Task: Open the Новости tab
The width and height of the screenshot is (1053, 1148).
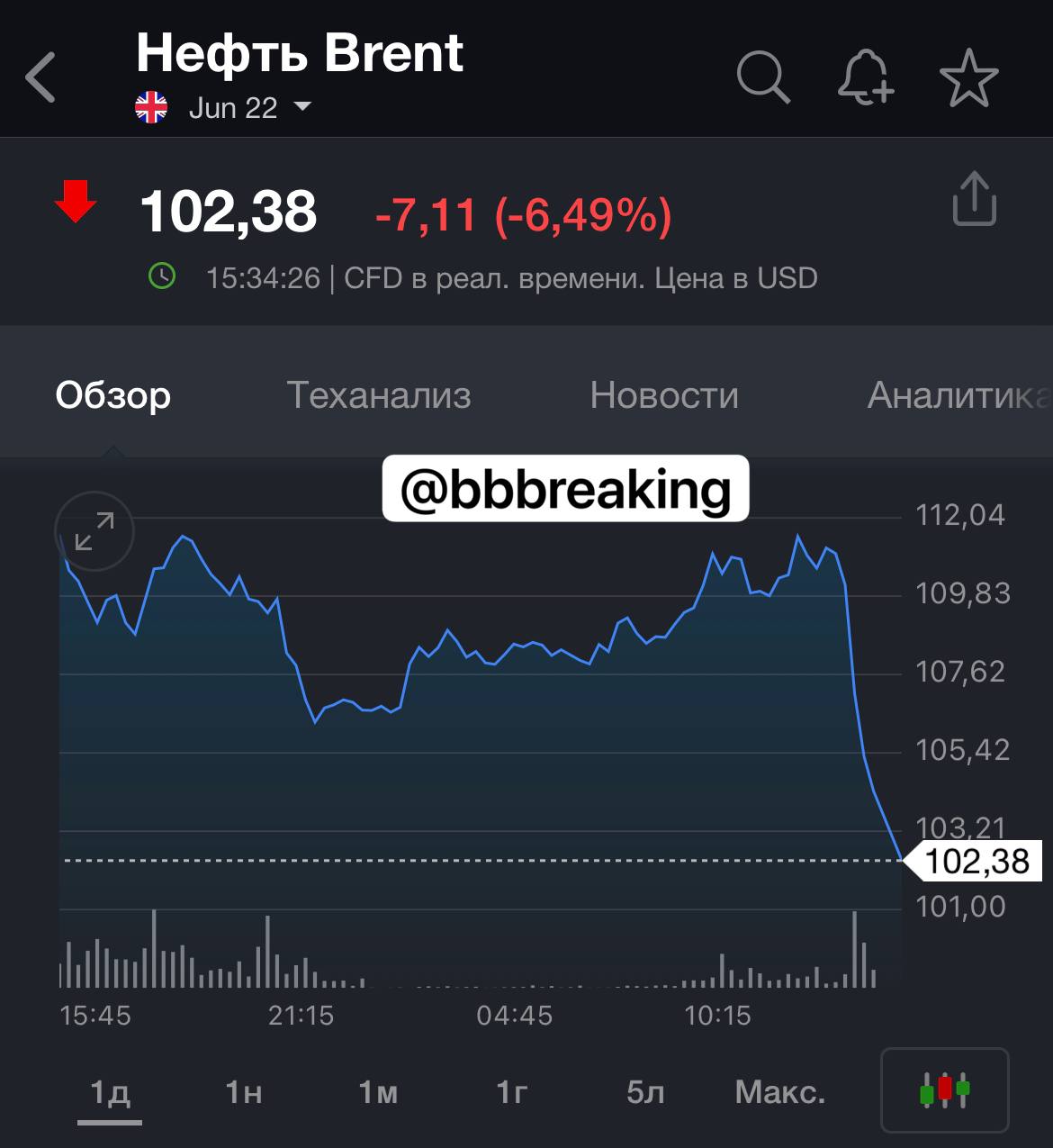Action: (x=664, y=395)
